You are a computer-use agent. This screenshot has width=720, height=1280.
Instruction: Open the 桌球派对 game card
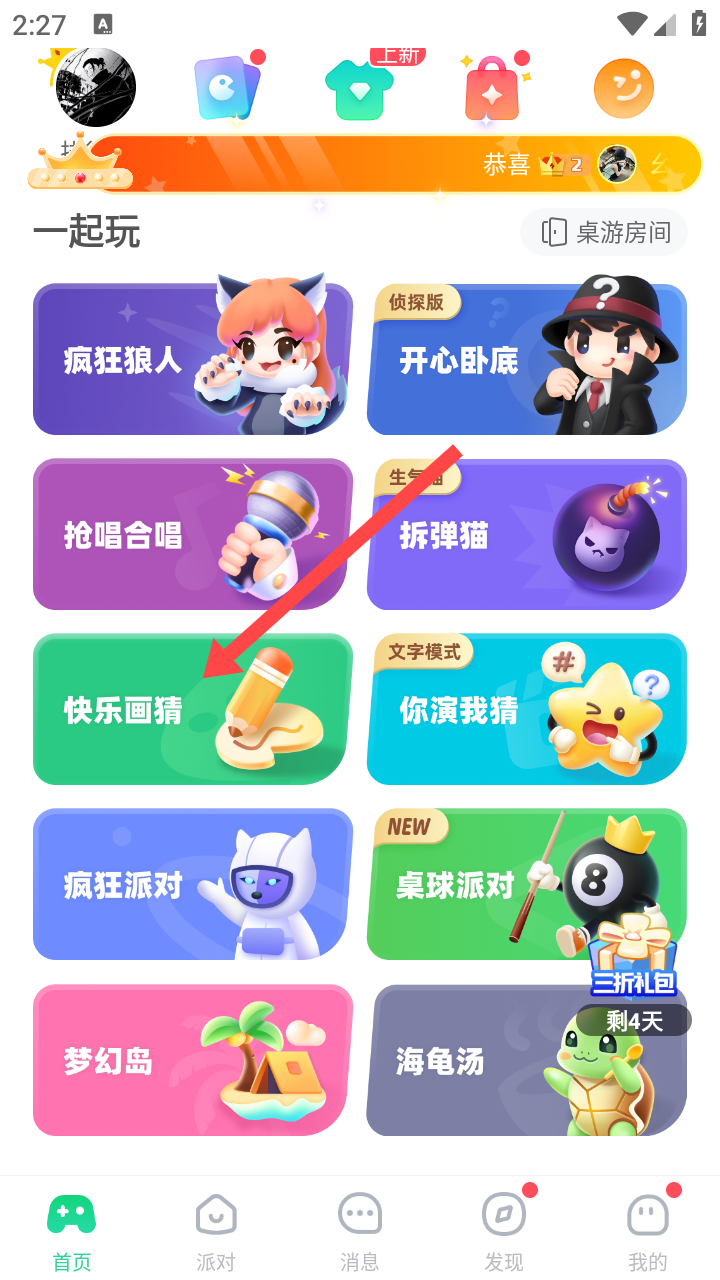click(x=480, y=885)
